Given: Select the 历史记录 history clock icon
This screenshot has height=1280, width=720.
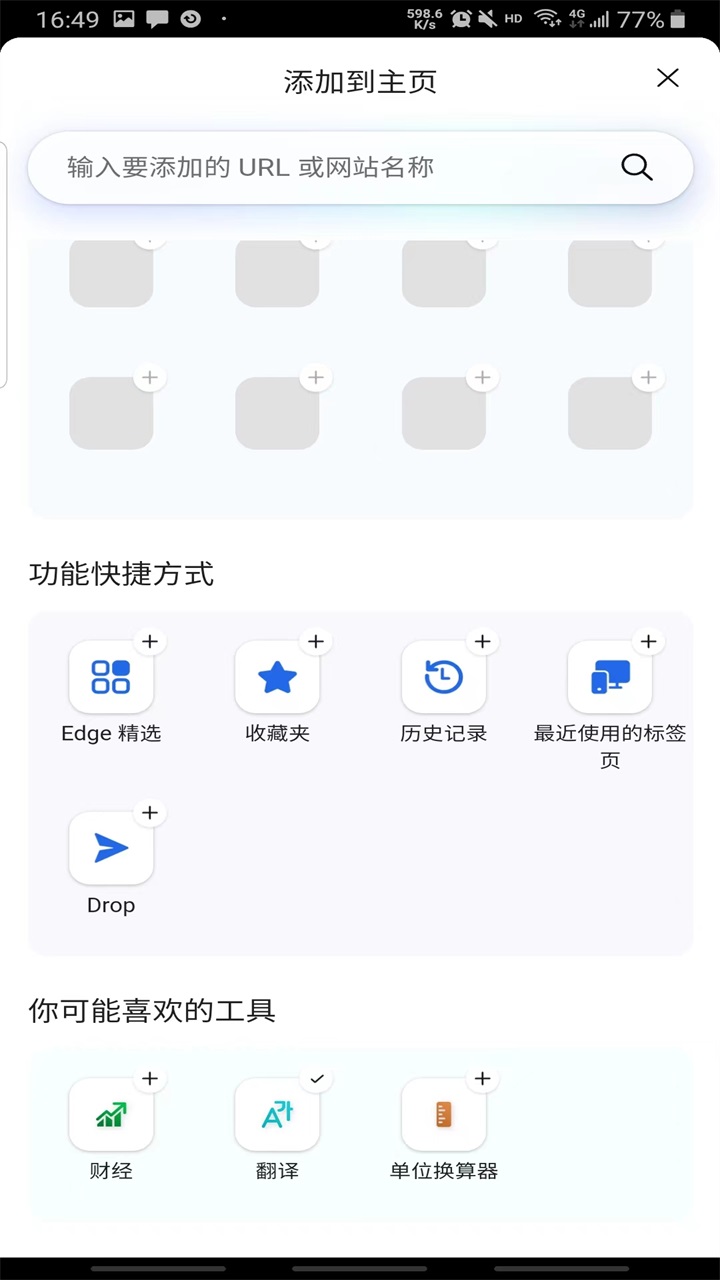Looking at the screenshot, I should (443, 677).
